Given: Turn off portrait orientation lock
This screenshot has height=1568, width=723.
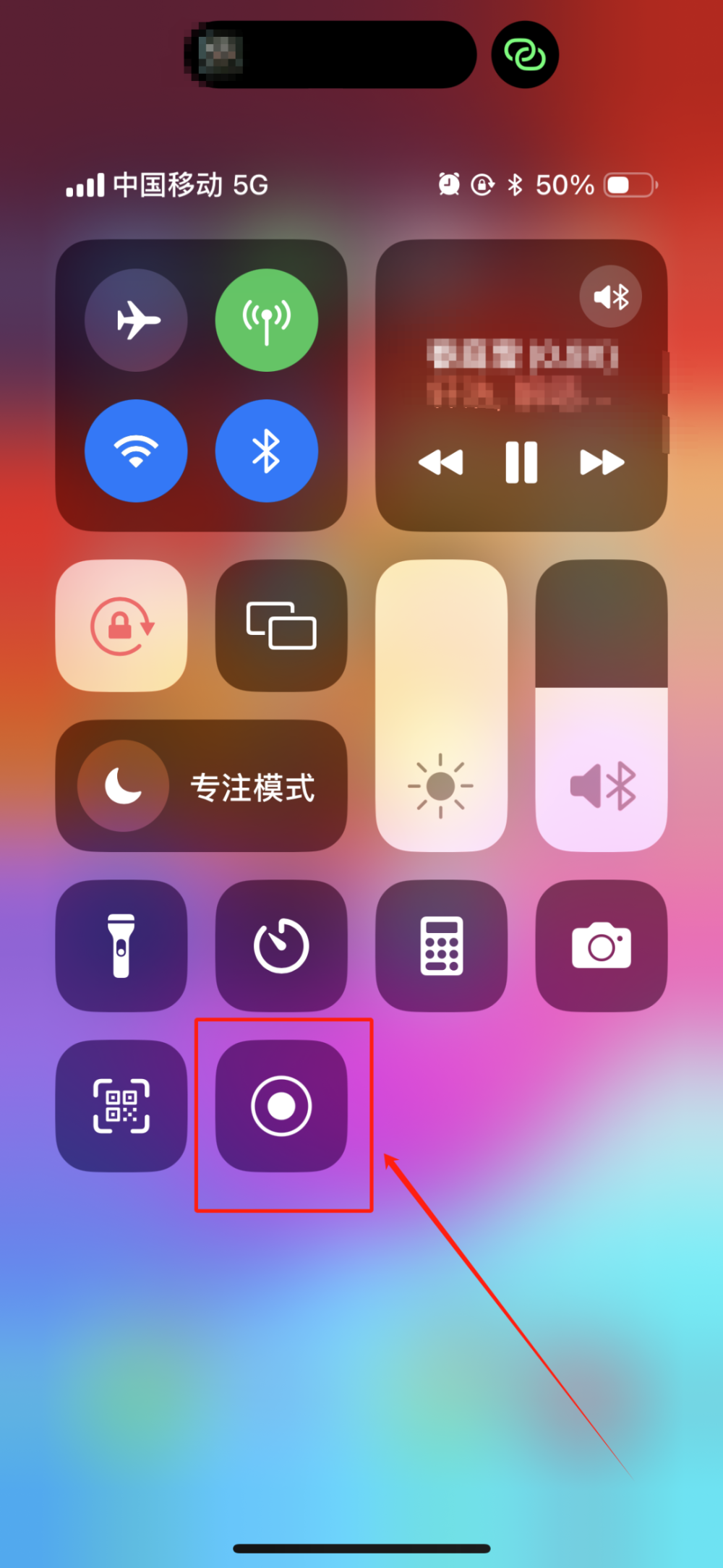Looking at the screenshot, I should [x=121, y=626].
